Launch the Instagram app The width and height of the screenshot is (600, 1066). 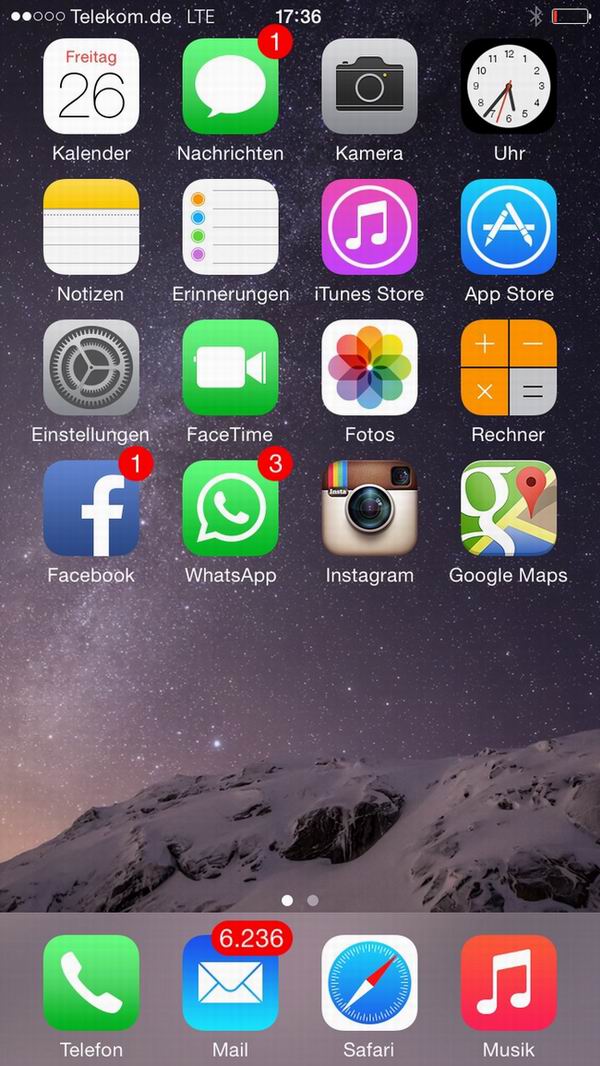[369, 508]
